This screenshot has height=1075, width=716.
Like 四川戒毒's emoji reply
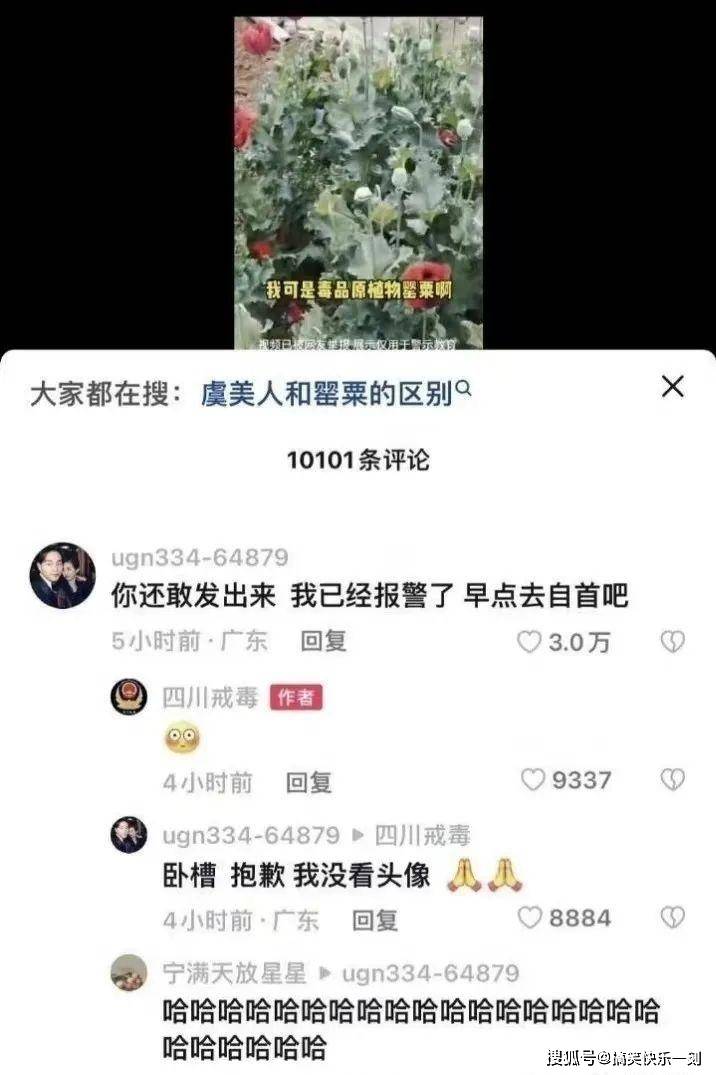534,780
